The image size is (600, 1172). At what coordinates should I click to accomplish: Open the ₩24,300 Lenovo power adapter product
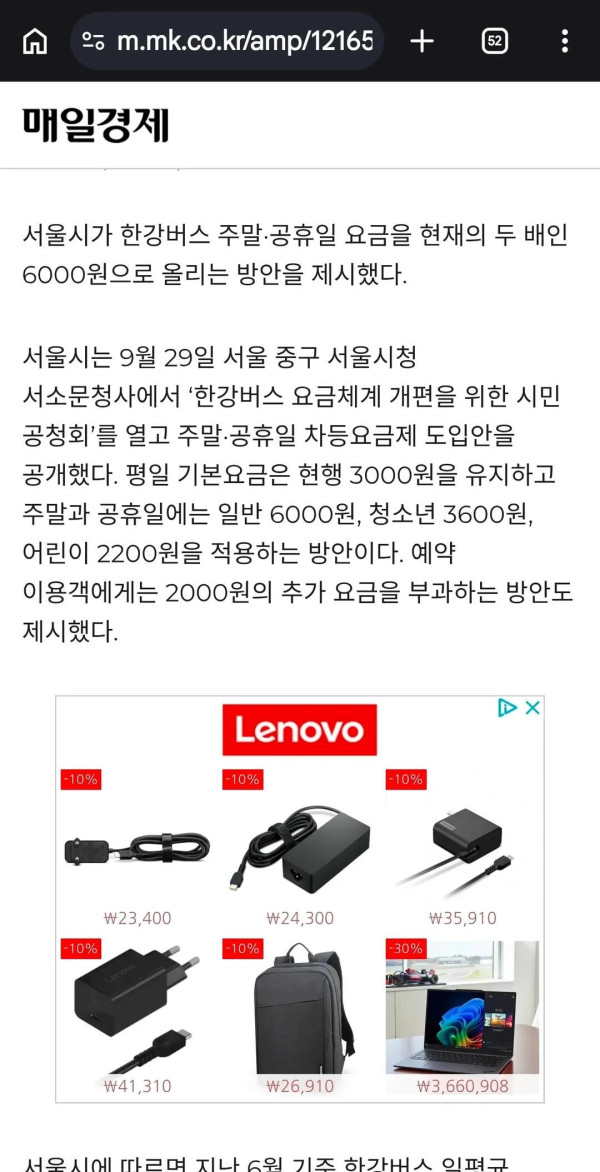300,850
